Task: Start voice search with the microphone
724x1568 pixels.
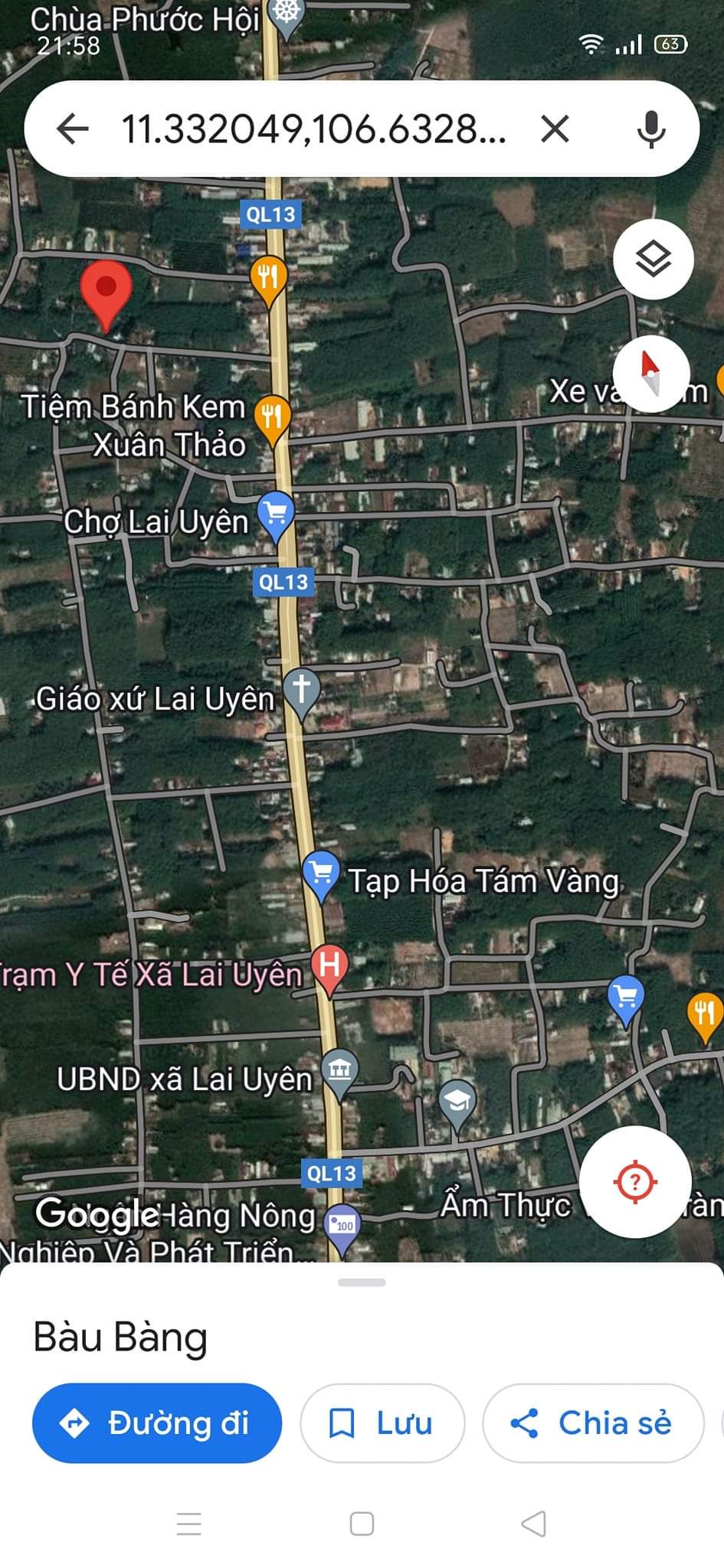Action: tap(651, 129)
